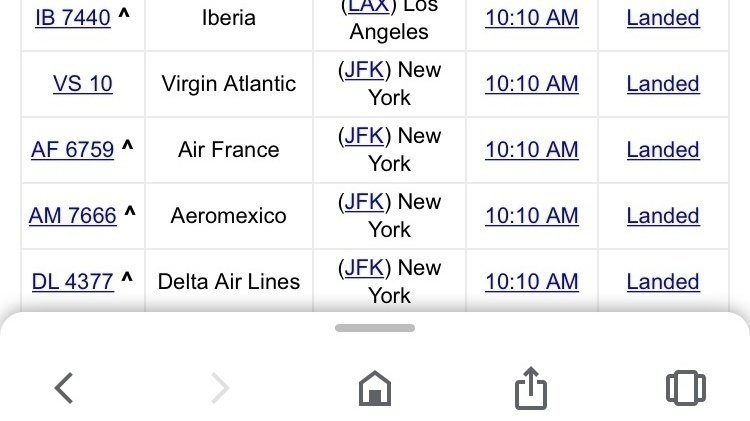Open the browser tabs overview
Viewport: 750px width, 421px height.
(x=685, y=388)
